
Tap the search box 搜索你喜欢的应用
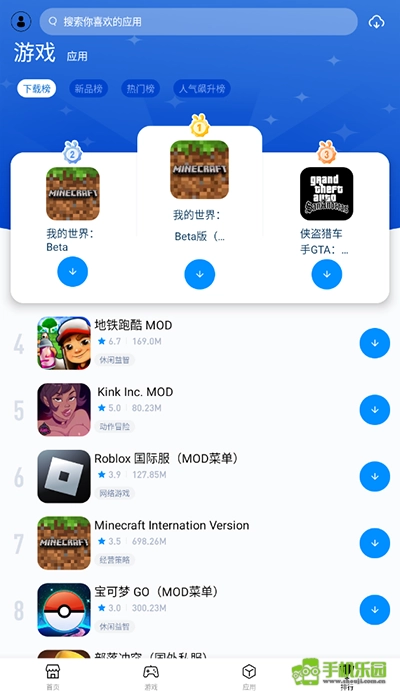coord(198,21)
